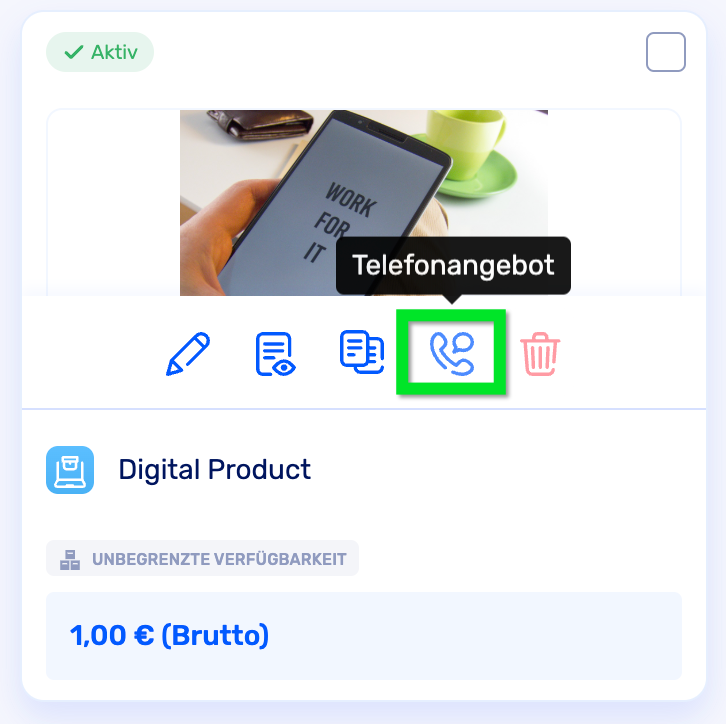Image resolution: width=726 pixels, height=724 pixels.
Task: Open the Digital Product image tile
Action: (x=363, y=202)
